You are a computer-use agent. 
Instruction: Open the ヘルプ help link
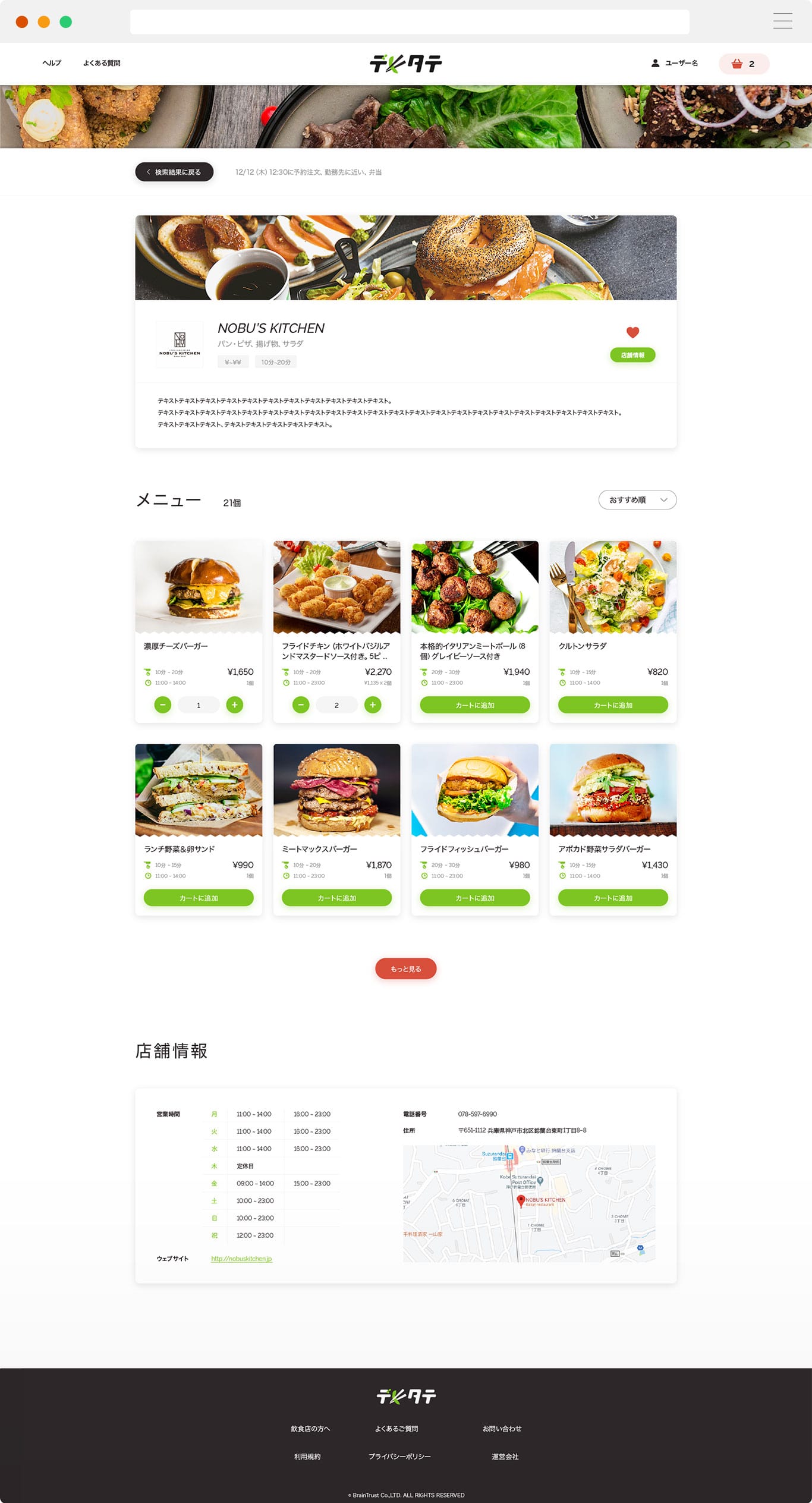pyautogui.click(x=52, y=63)
